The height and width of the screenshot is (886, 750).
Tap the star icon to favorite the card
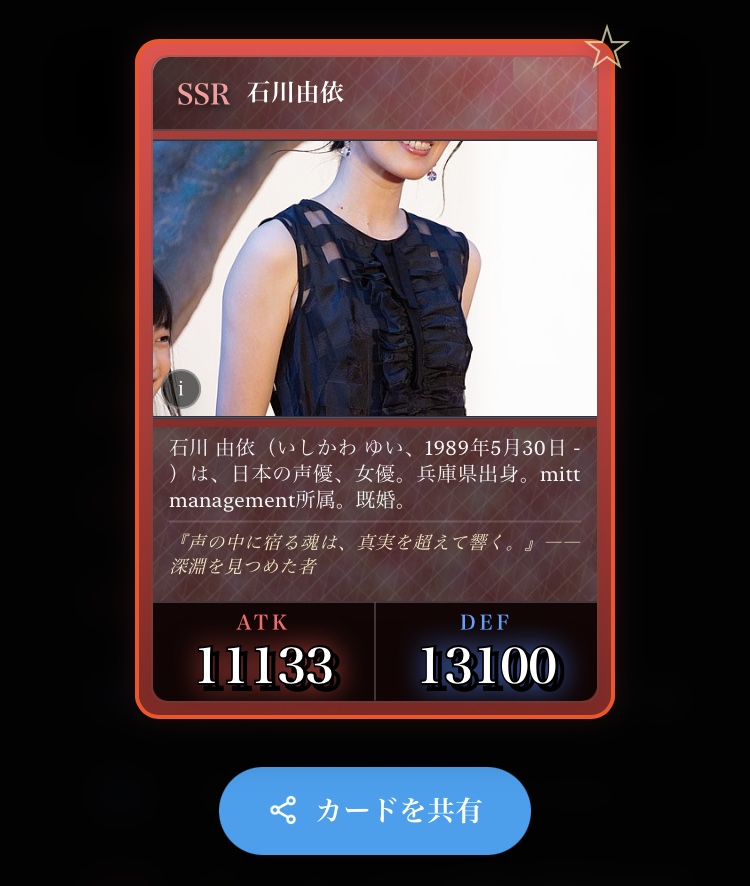606,48
